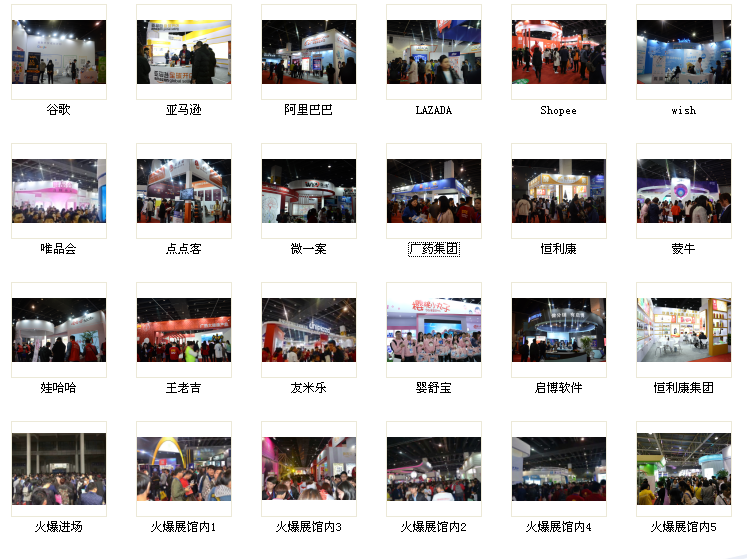The height and width of the screenshot is (559, 747).
Task: Open the 蒙牛 picture
Action: coord(683,191)
